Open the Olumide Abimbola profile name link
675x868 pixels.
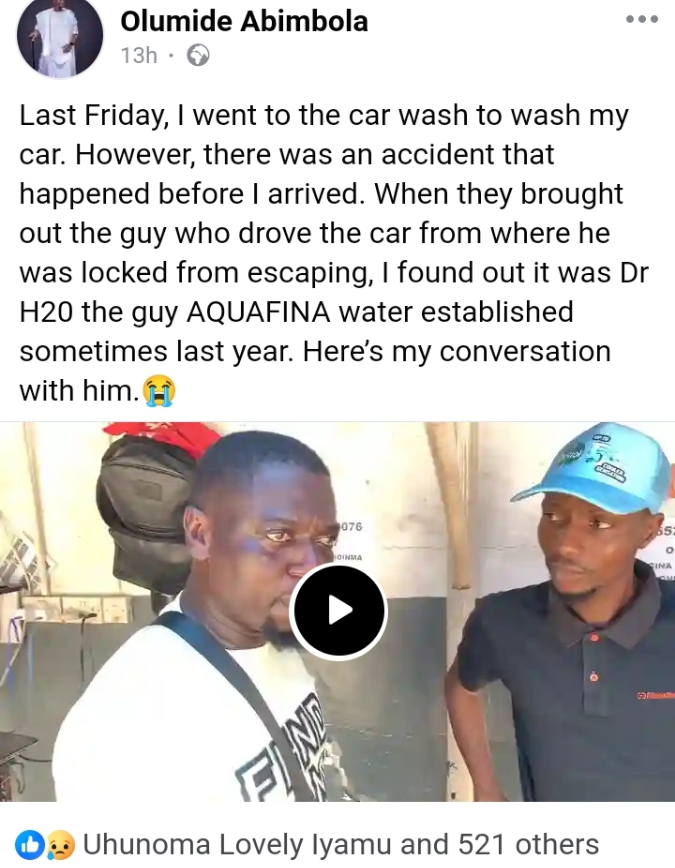(244, 20)
